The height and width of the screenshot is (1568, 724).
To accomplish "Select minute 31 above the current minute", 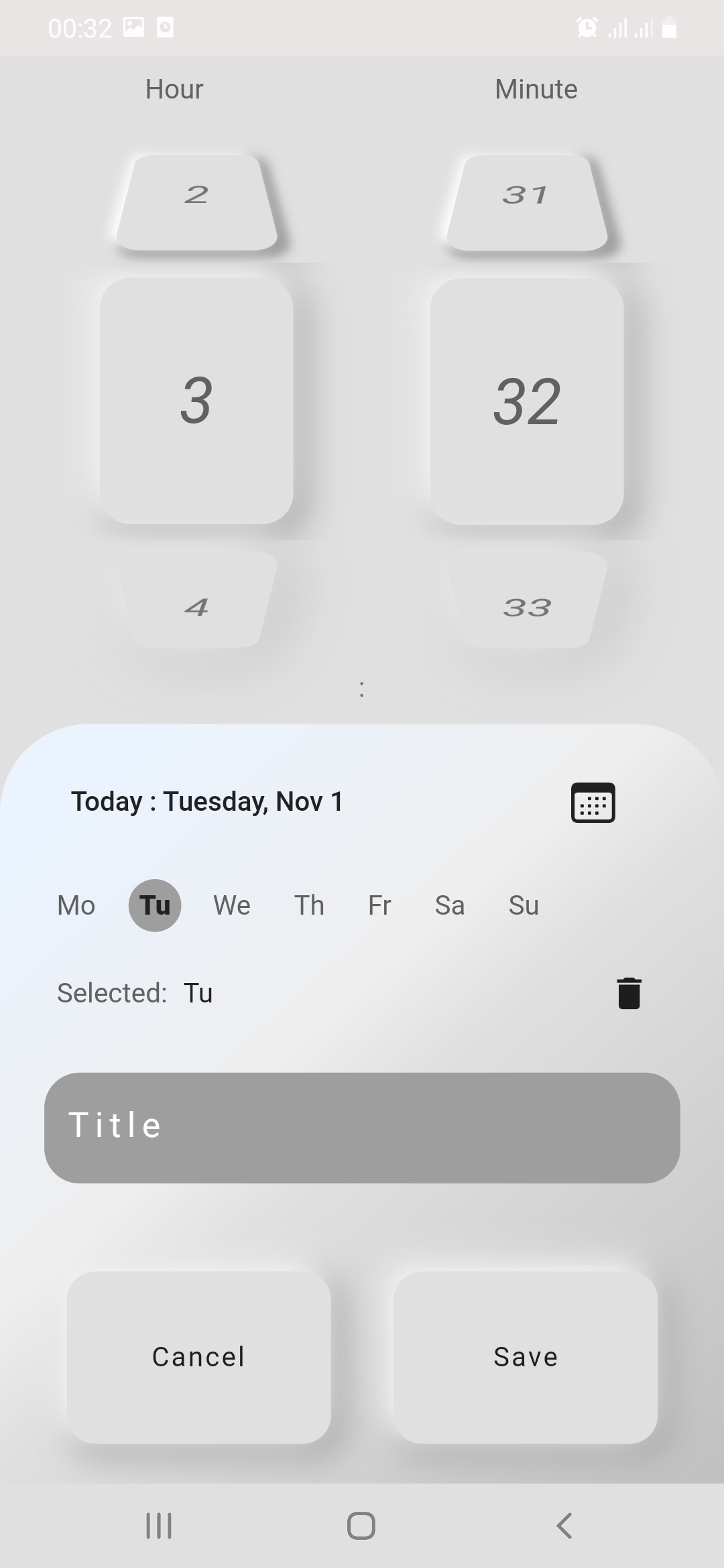I will tap(527, 195).
